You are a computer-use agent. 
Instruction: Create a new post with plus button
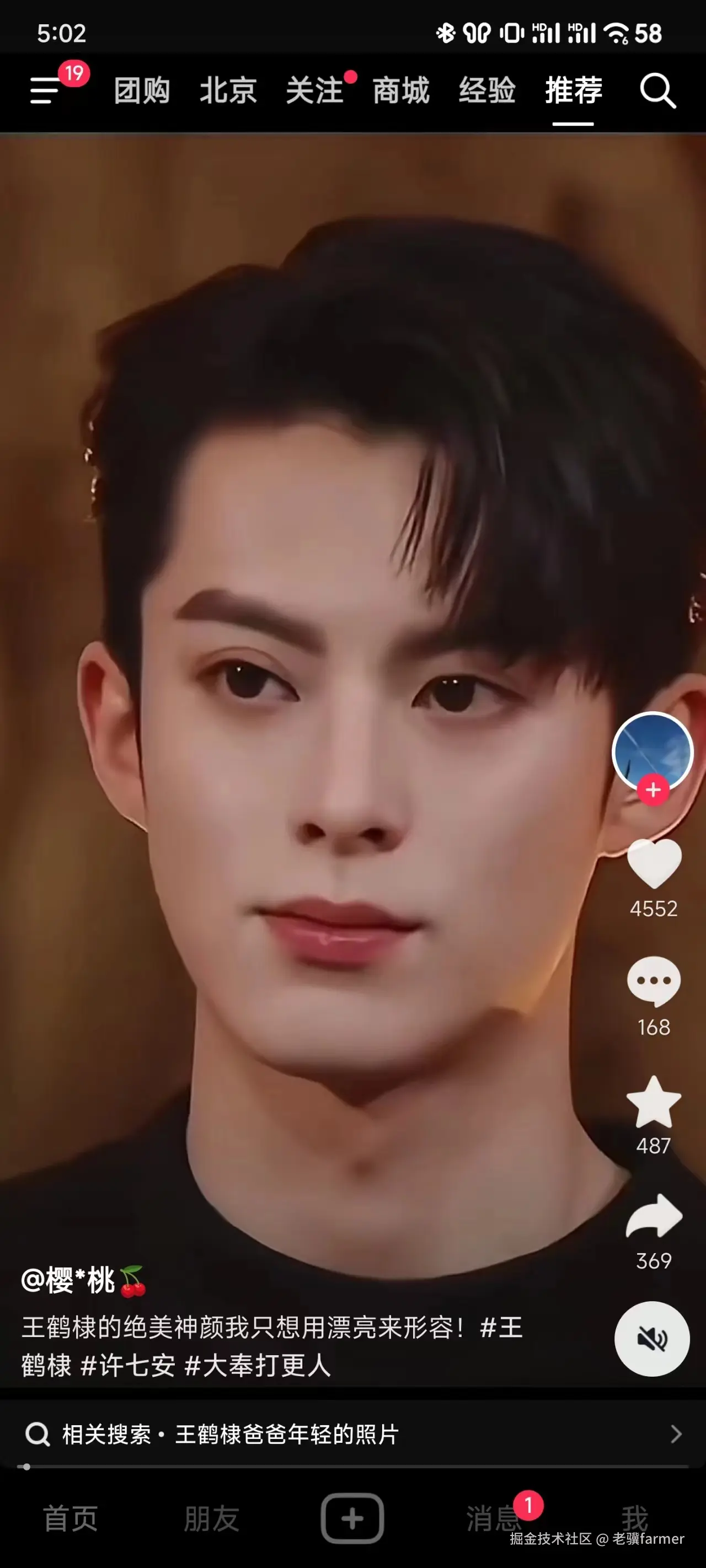(x=352, y=1518)
